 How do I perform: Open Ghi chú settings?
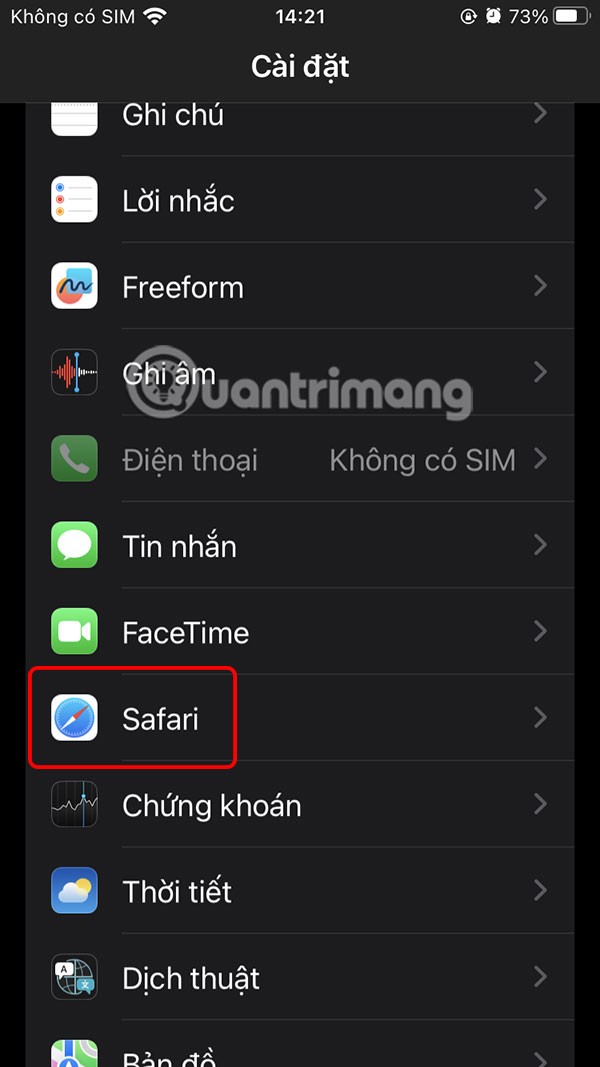point(300,115)
